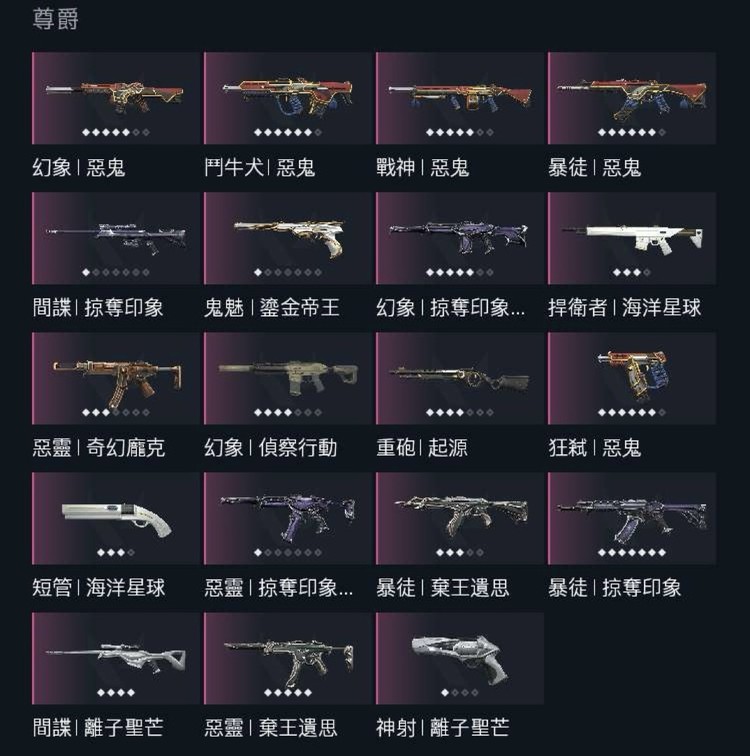View the 短管 | 海洋星球 skin card

coord(116,518)
